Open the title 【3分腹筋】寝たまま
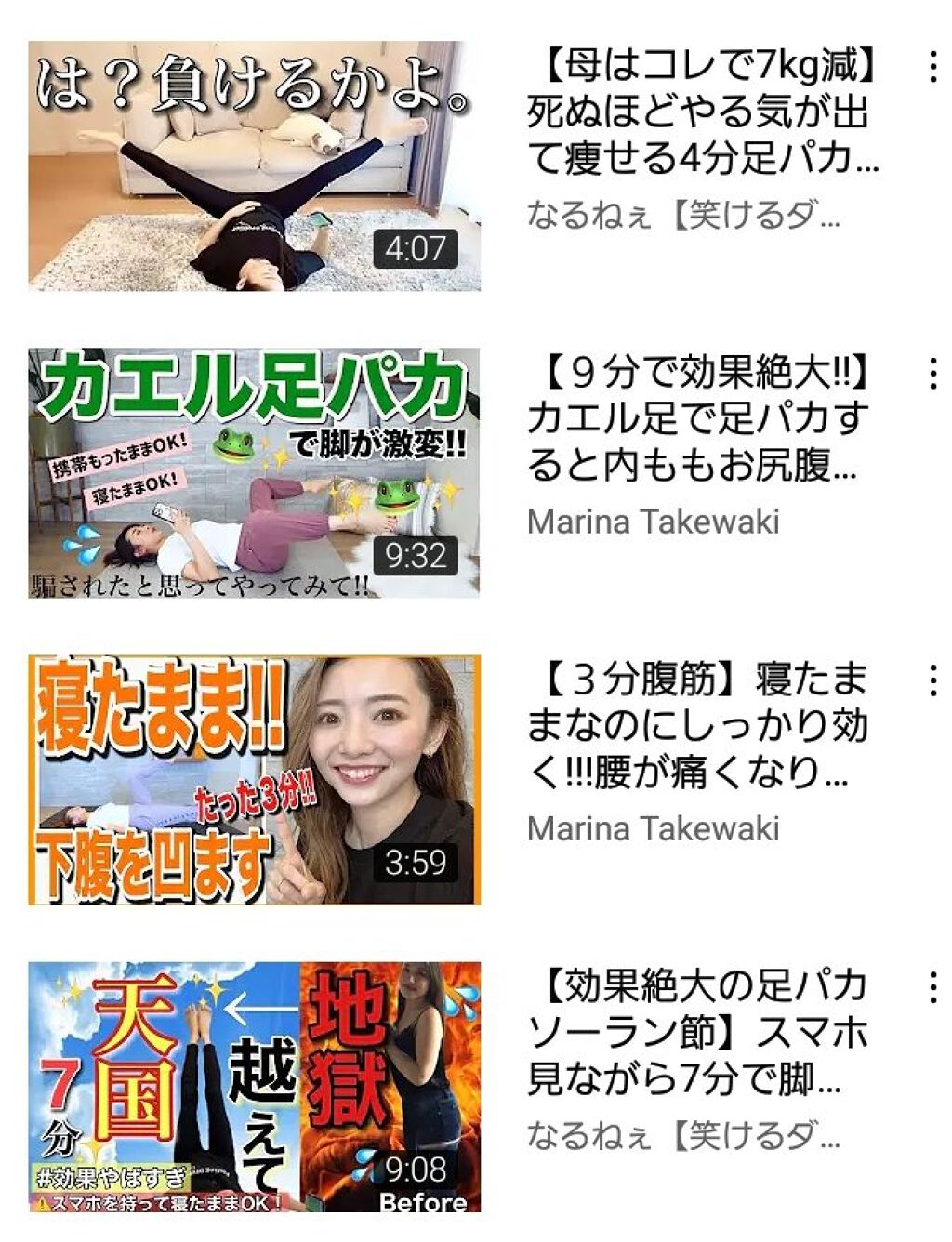Screen dimensions: 952x1242 point(697,725)
